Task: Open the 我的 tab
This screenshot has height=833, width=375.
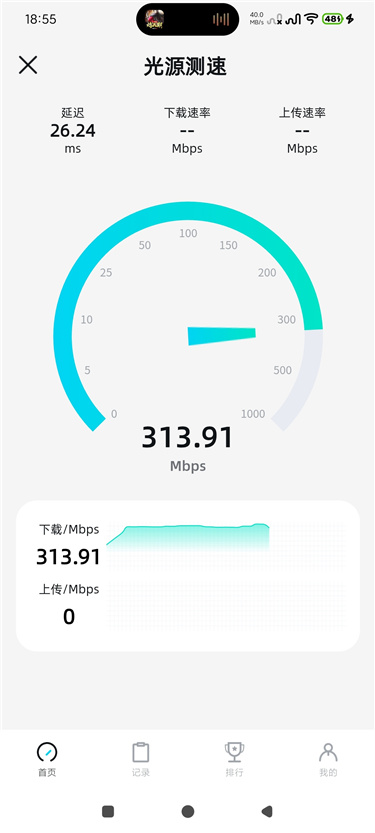Action: 328,759
